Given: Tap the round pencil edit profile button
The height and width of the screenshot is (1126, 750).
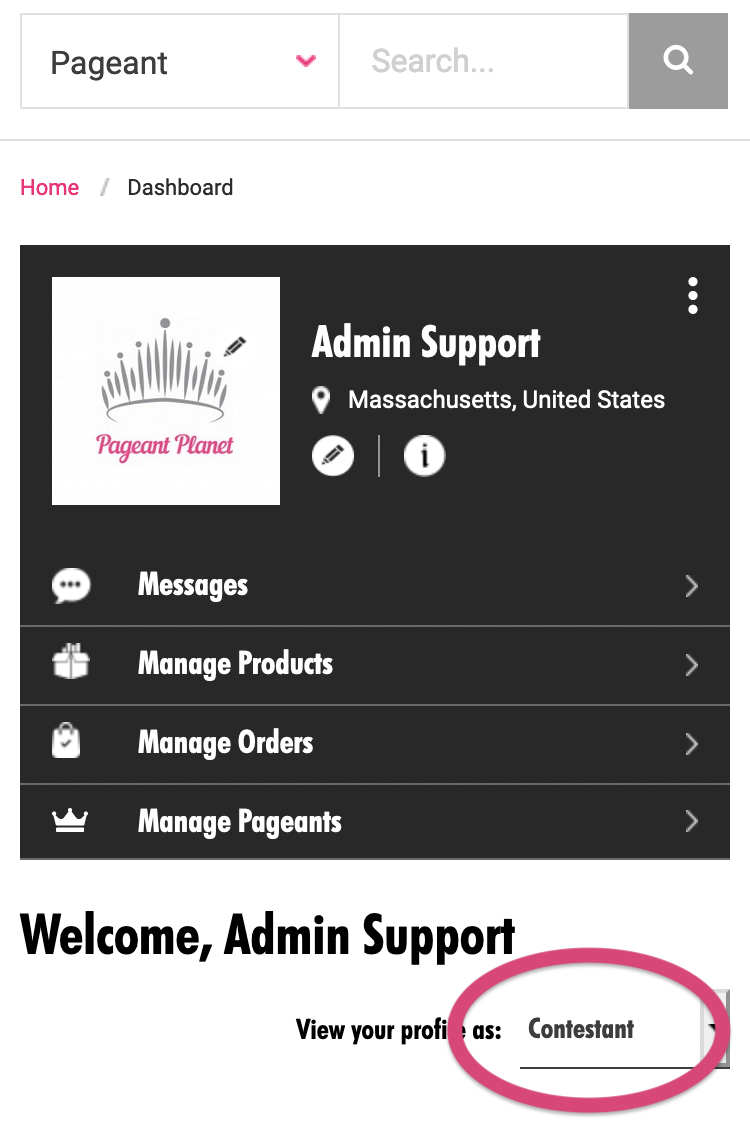Looking at the screenshot, I should [333, 456].
